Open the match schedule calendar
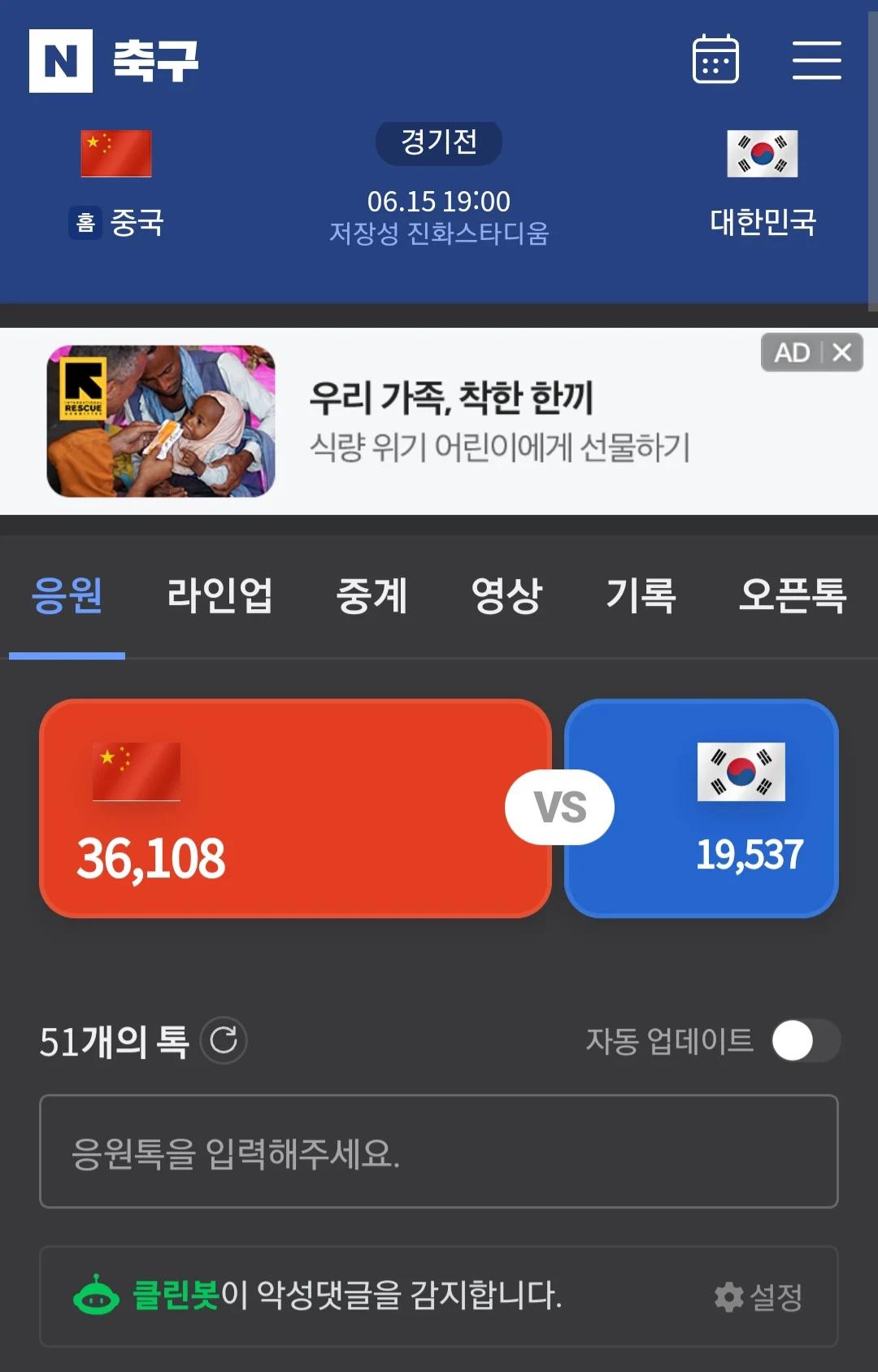The image size is (878, 1372). [715, 59]
